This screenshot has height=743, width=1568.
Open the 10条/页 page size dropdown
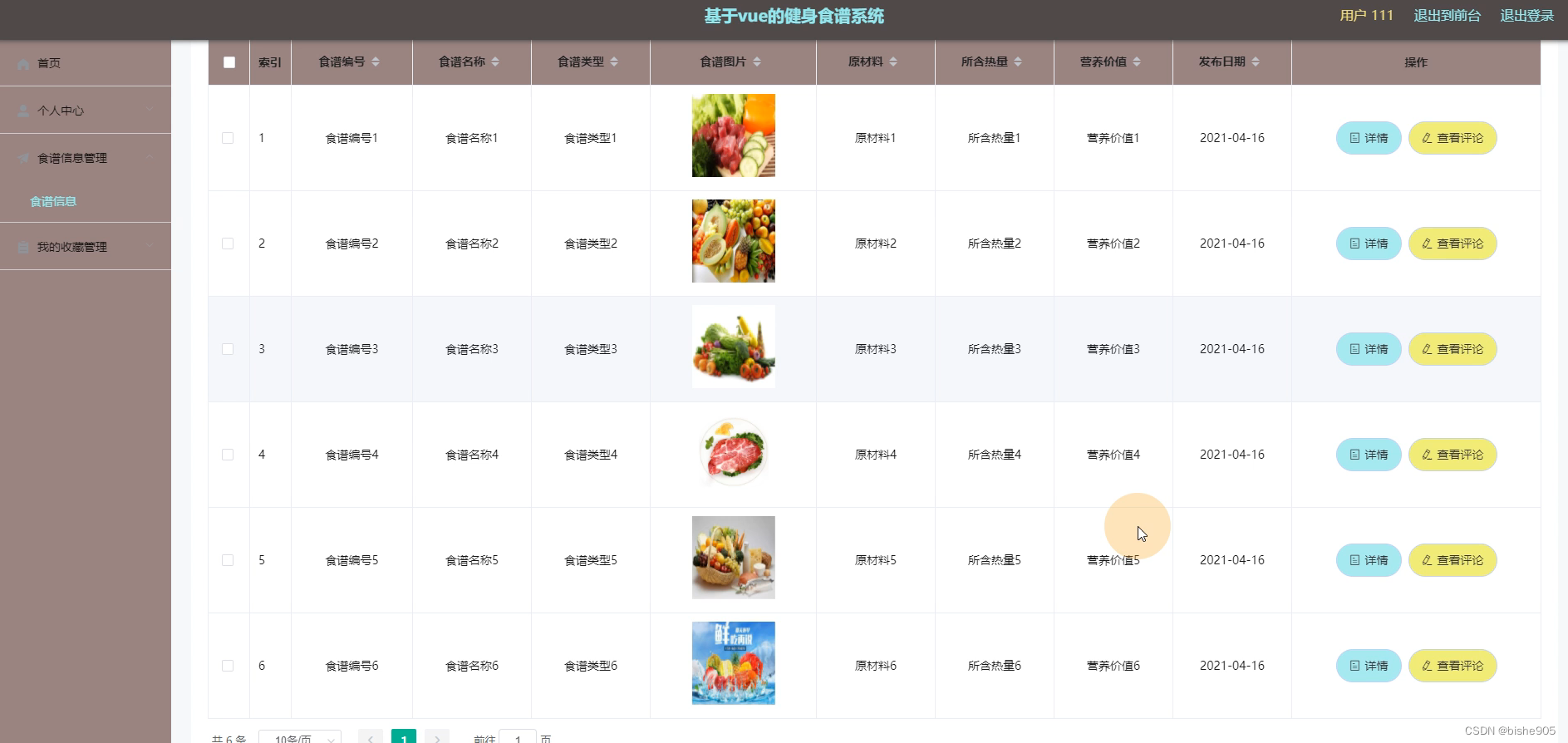(299, 737)
